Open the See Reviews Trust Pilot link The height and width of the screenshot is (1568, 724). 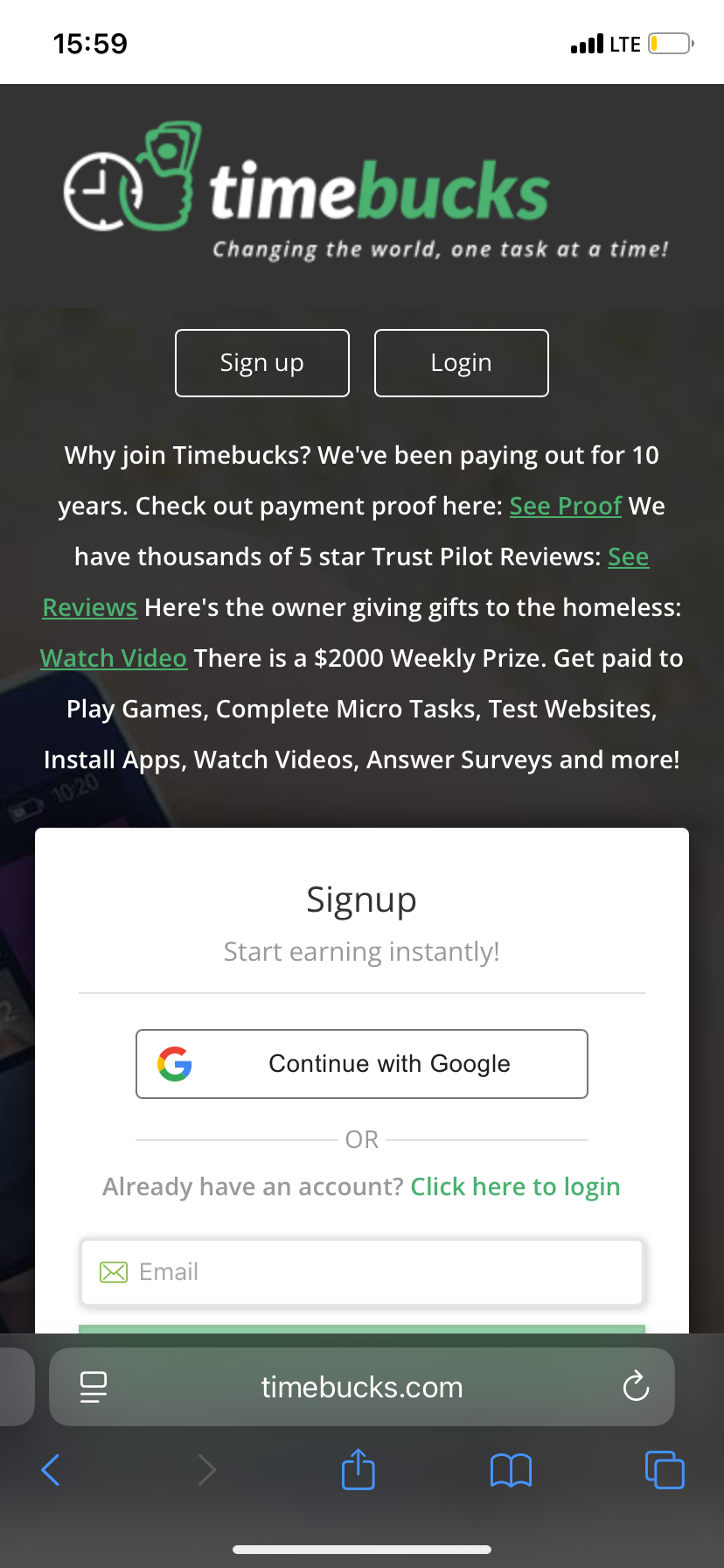(90, 607)
